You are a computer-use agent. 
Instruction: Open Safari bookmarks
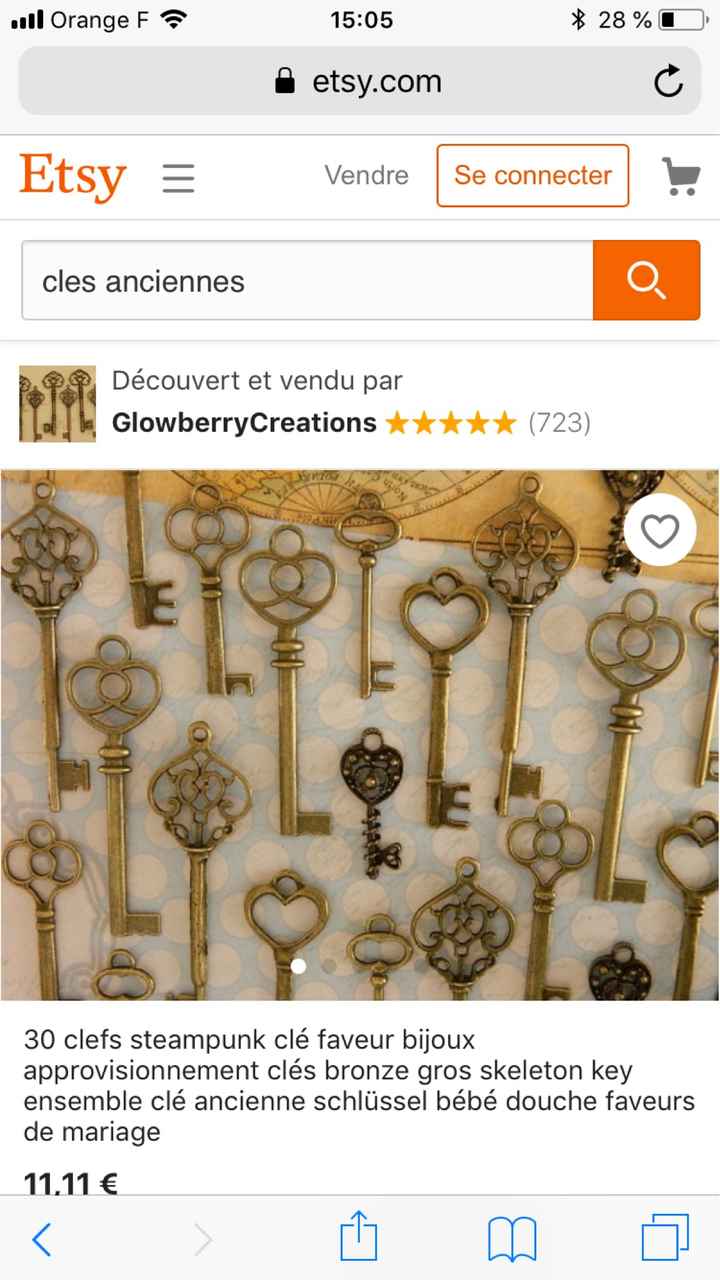pos(512,1239)
